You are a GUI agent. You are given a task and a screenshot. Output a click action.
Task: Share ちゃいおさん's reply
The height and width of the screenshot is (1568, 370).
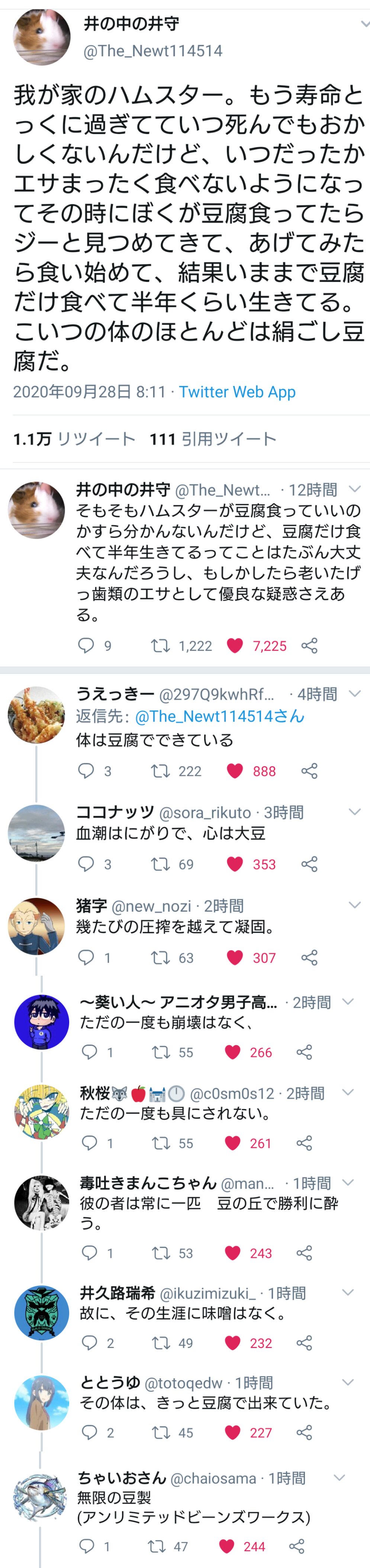[x=296, y=1546]
